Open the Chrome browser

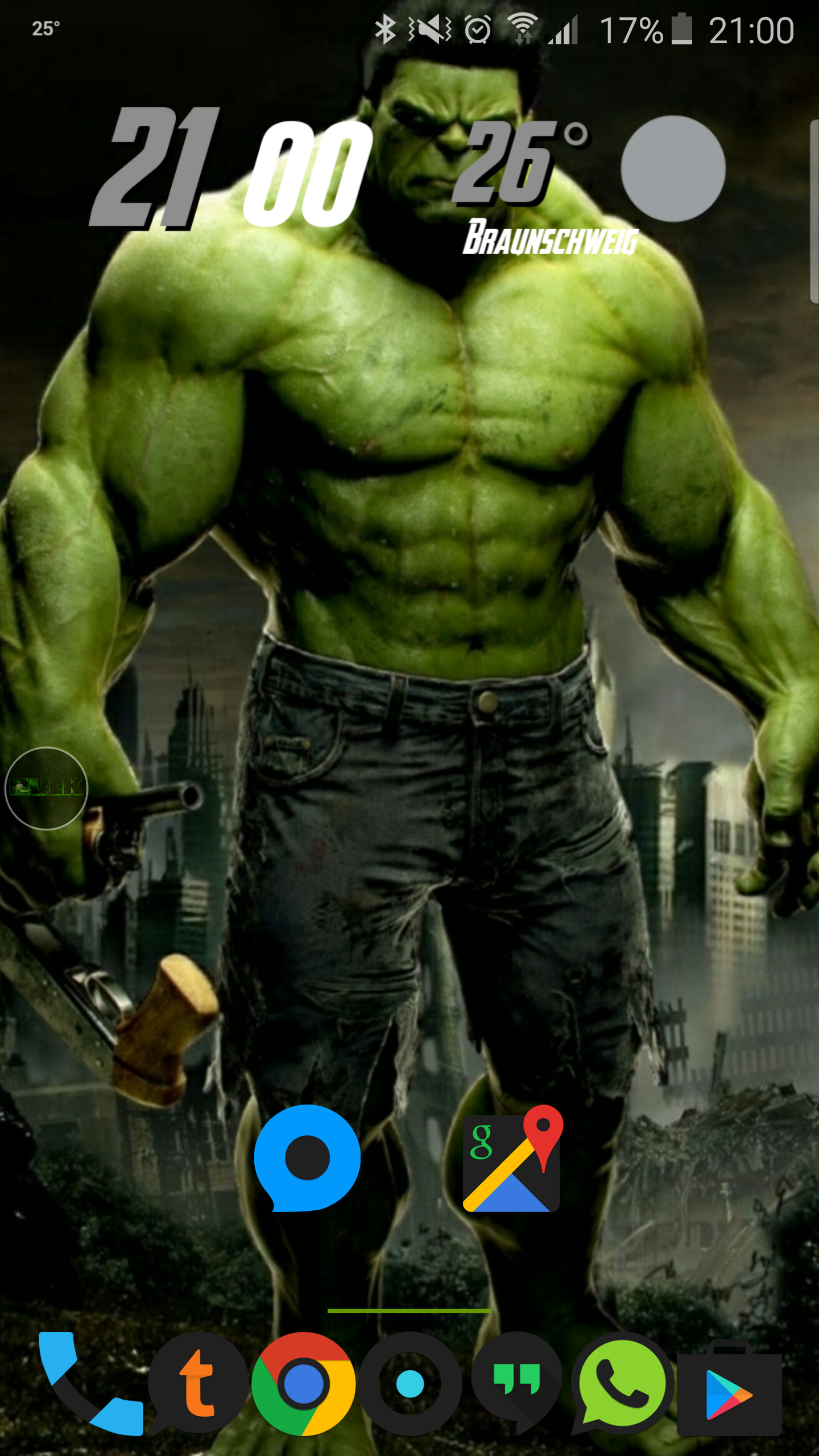point(304,1384)
